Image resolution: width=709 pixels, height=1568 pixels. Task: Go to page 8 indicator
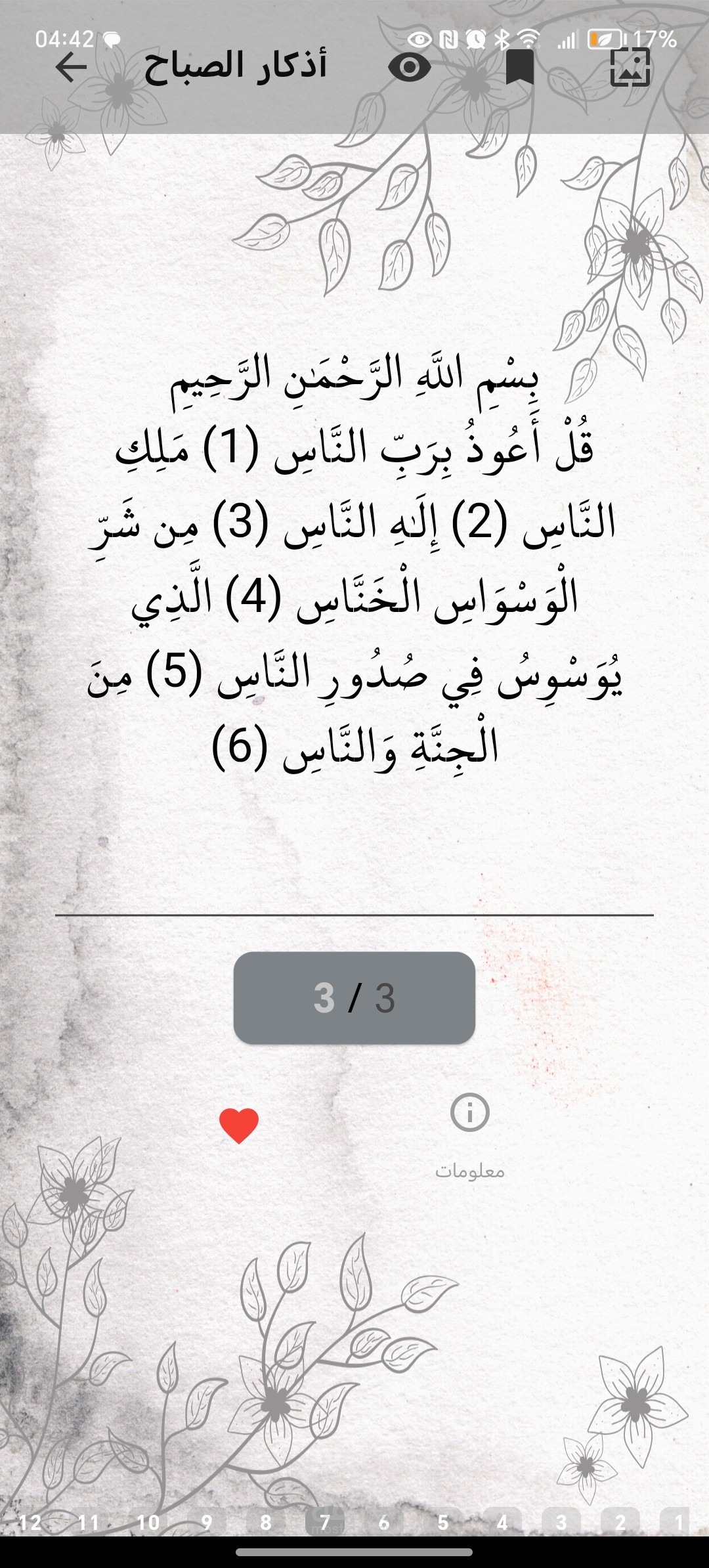click(266, 1522)
